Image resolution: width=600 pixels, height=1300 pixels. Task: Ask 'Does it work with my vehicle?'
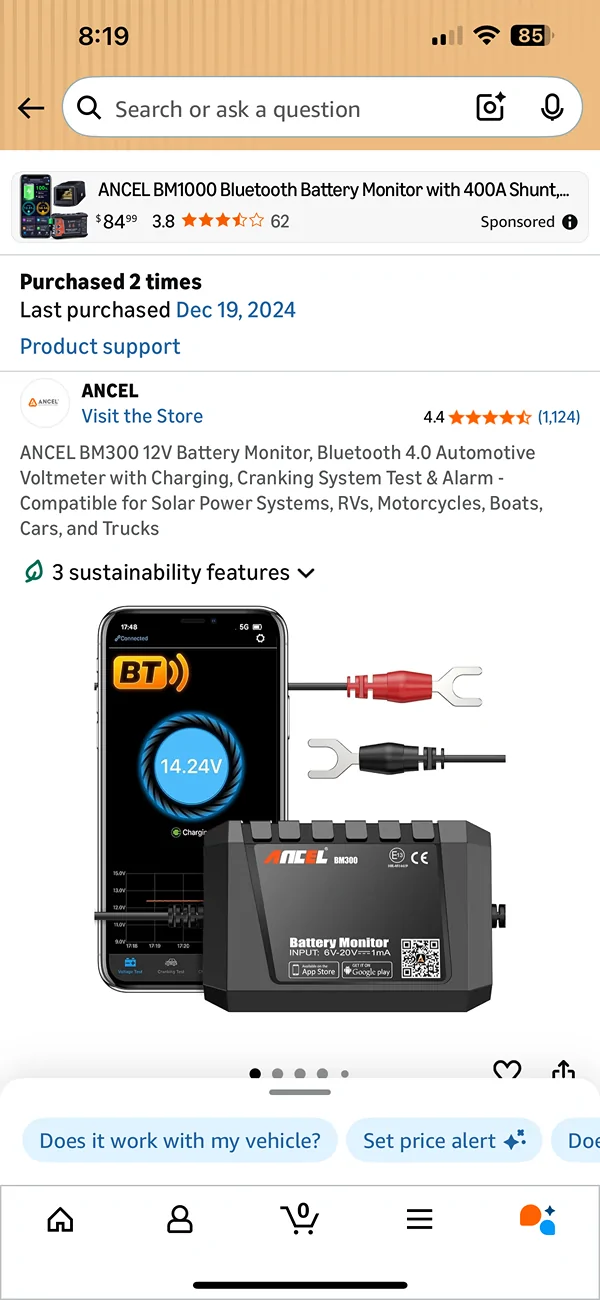coord(180,1141)
